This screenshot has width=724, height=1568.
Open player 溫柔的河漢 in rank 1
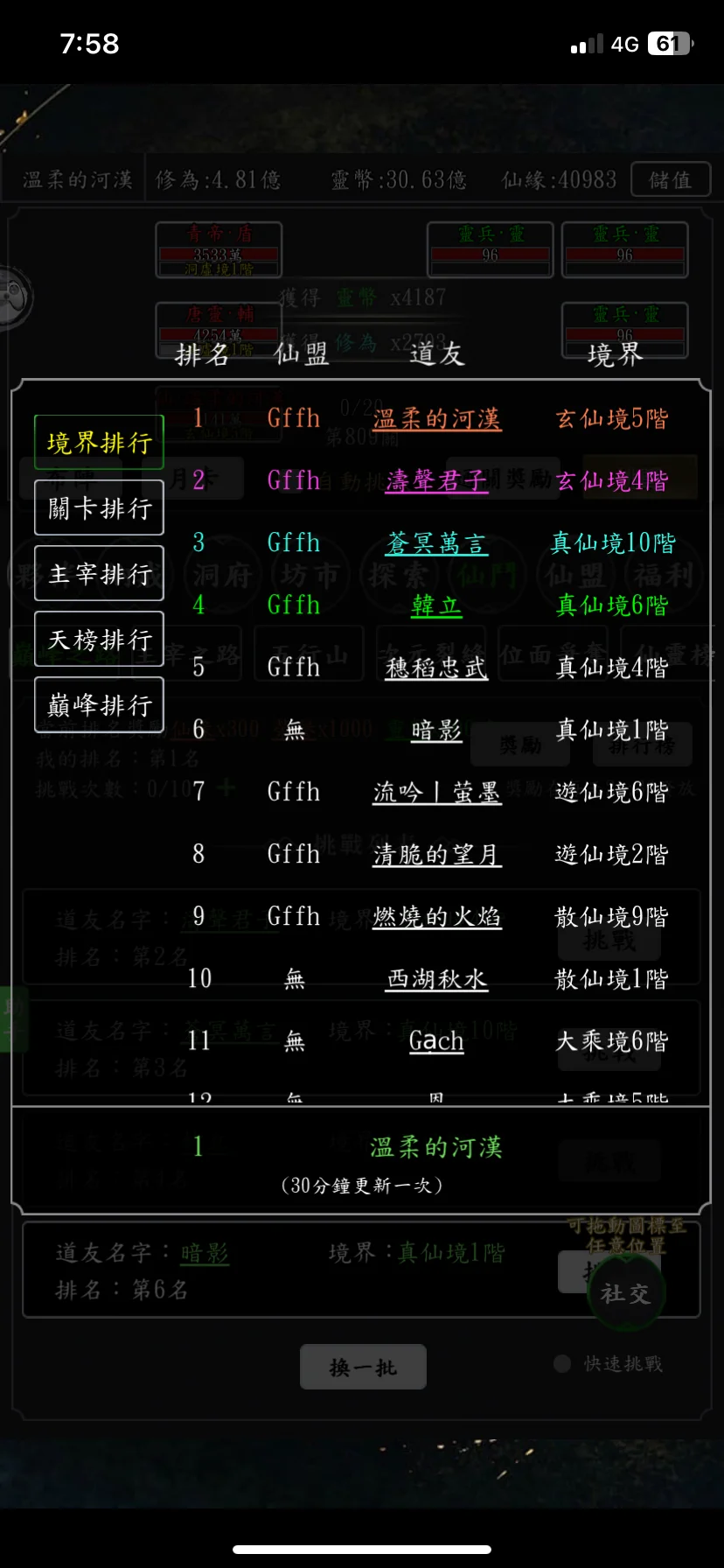pyautogui.click(x=436, y=418)
